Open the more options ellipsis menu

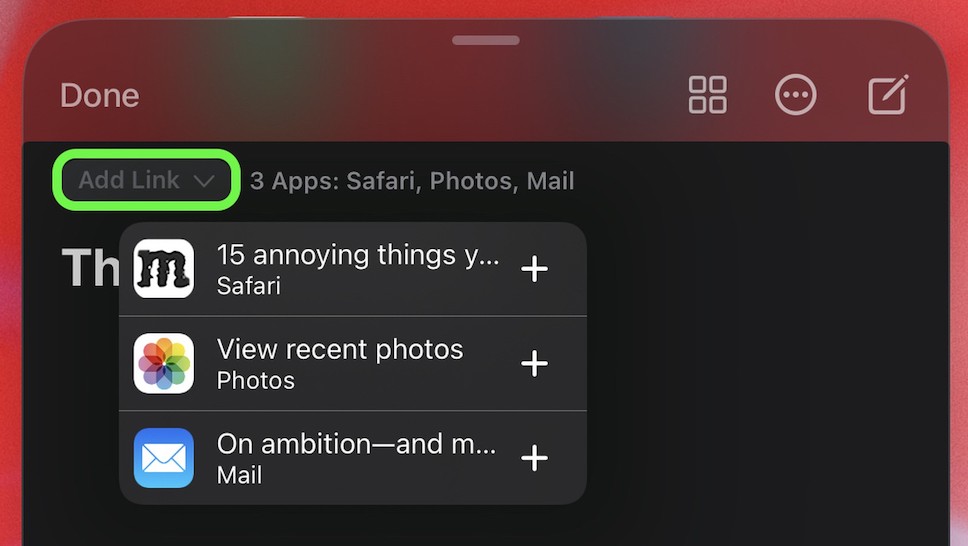(796, 96)
